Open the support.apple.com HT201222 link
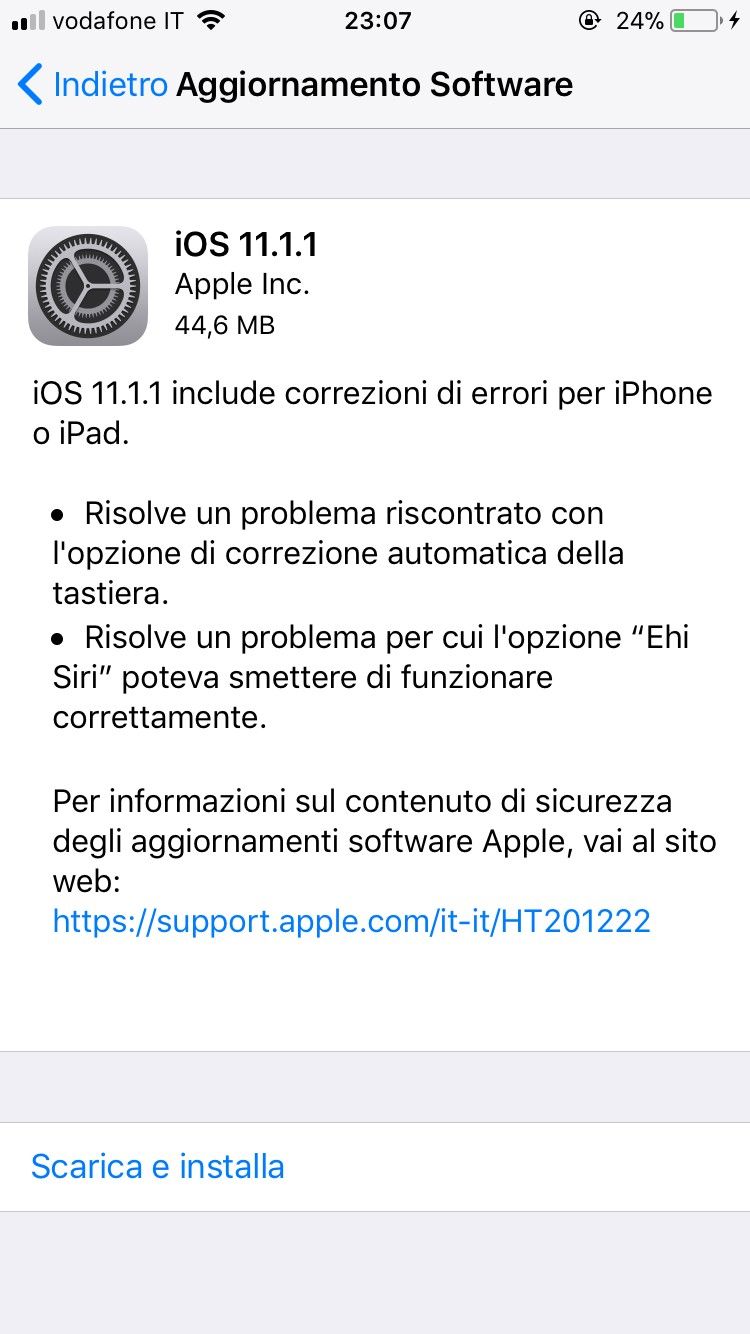 pos(351,920)
